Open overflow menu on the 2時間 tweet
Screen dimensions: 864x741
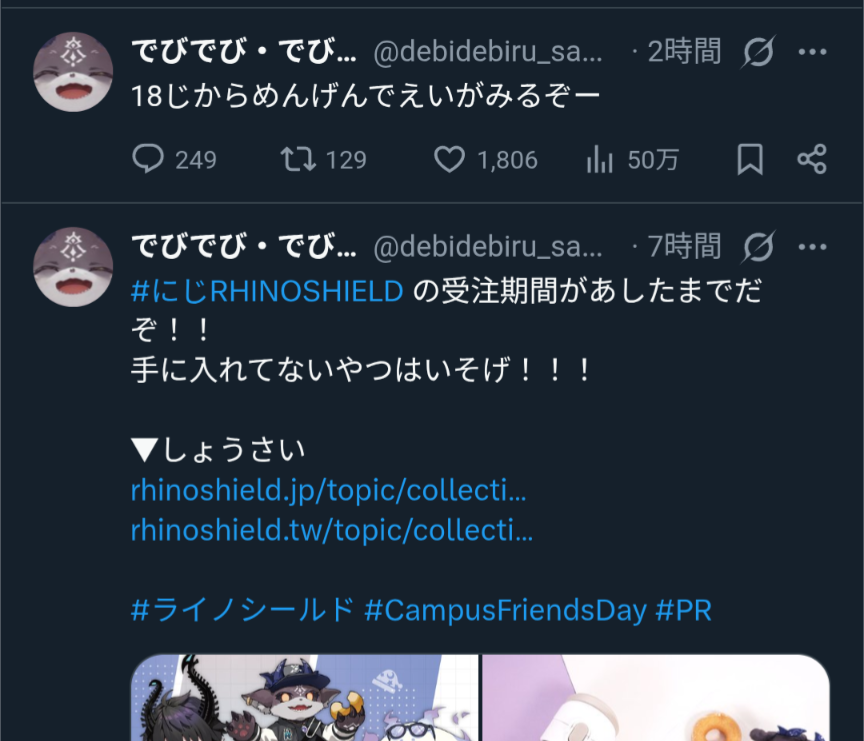pos(813,52)
